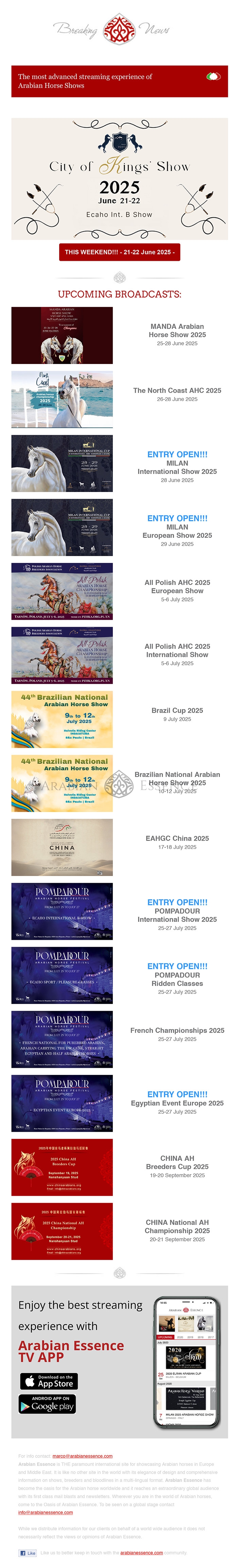
Task: Open the Milan European Show 29 June image
Action: (62, 527)
